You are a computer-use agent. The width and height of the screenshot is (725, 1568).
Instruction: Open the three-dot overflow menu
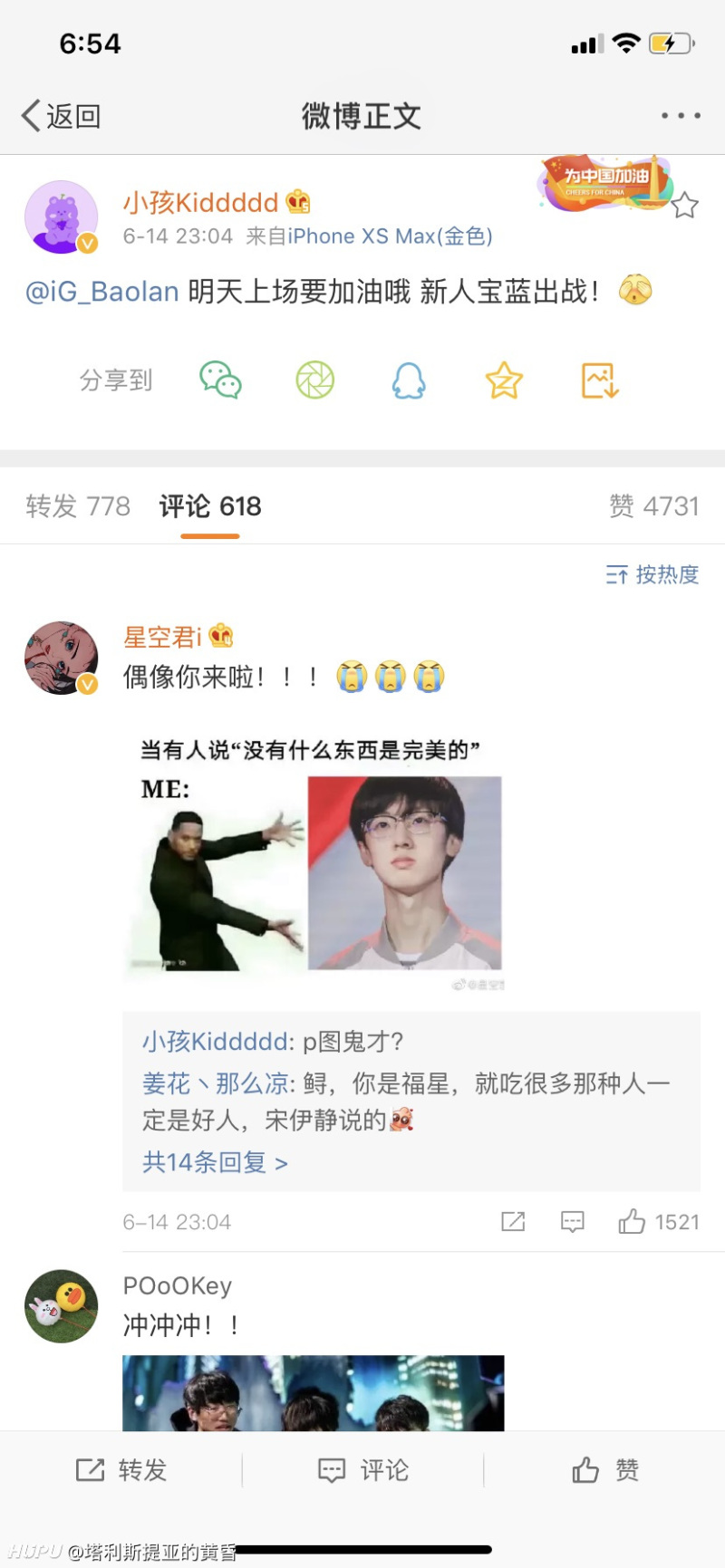tap(680, 116)
